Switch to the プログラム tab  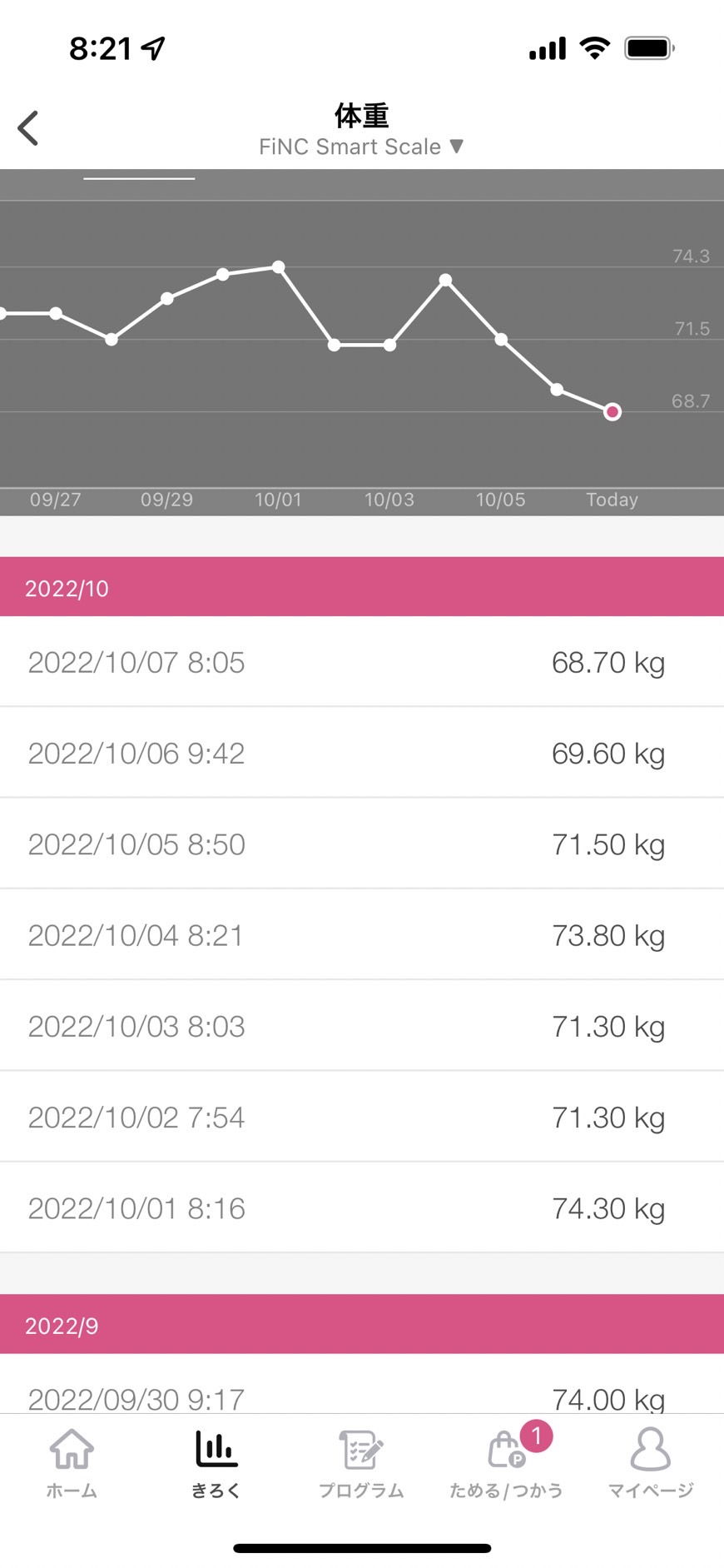[361, 1463]
